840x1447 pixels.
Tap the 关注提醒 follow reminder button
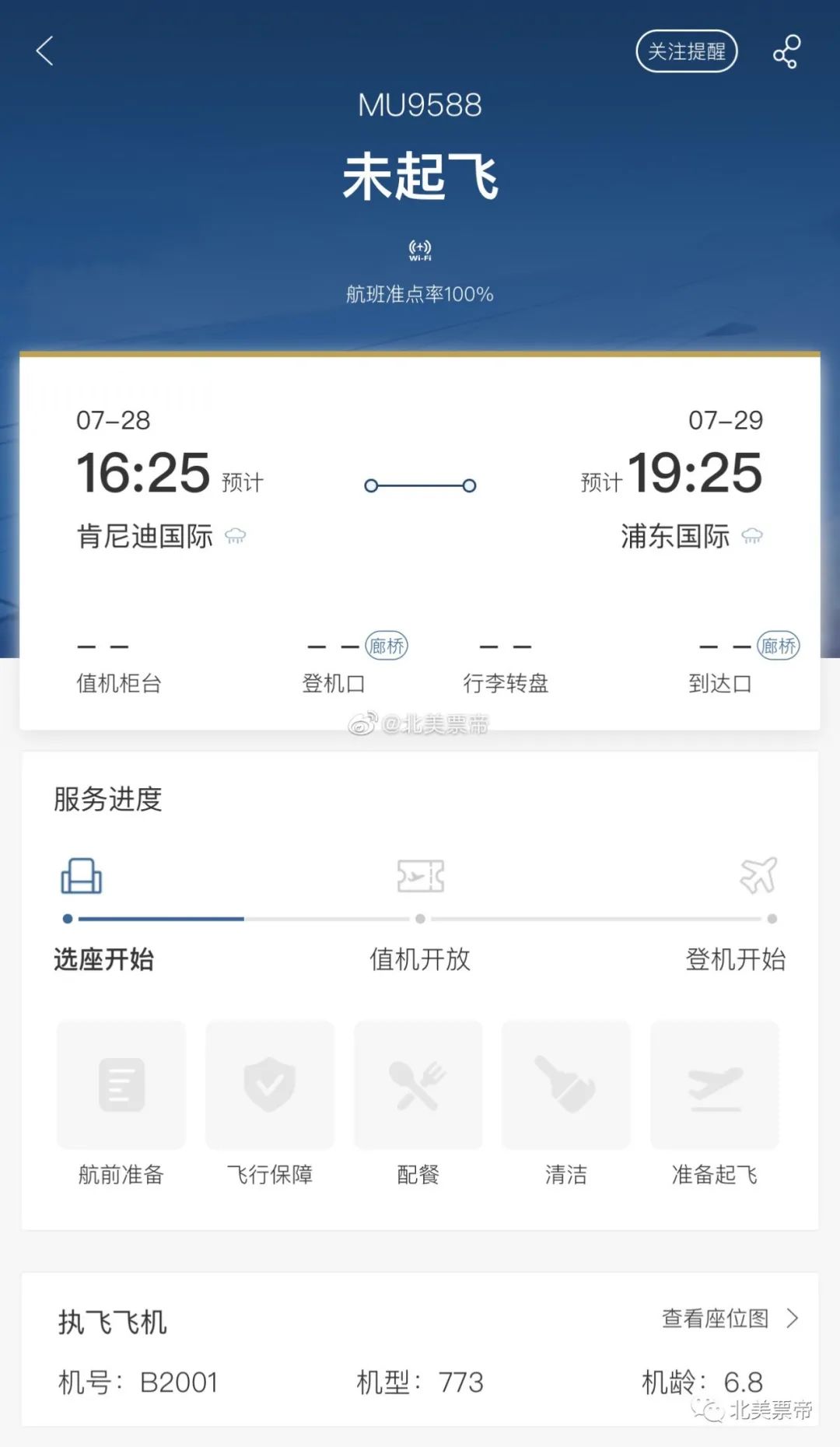point(687,51)
